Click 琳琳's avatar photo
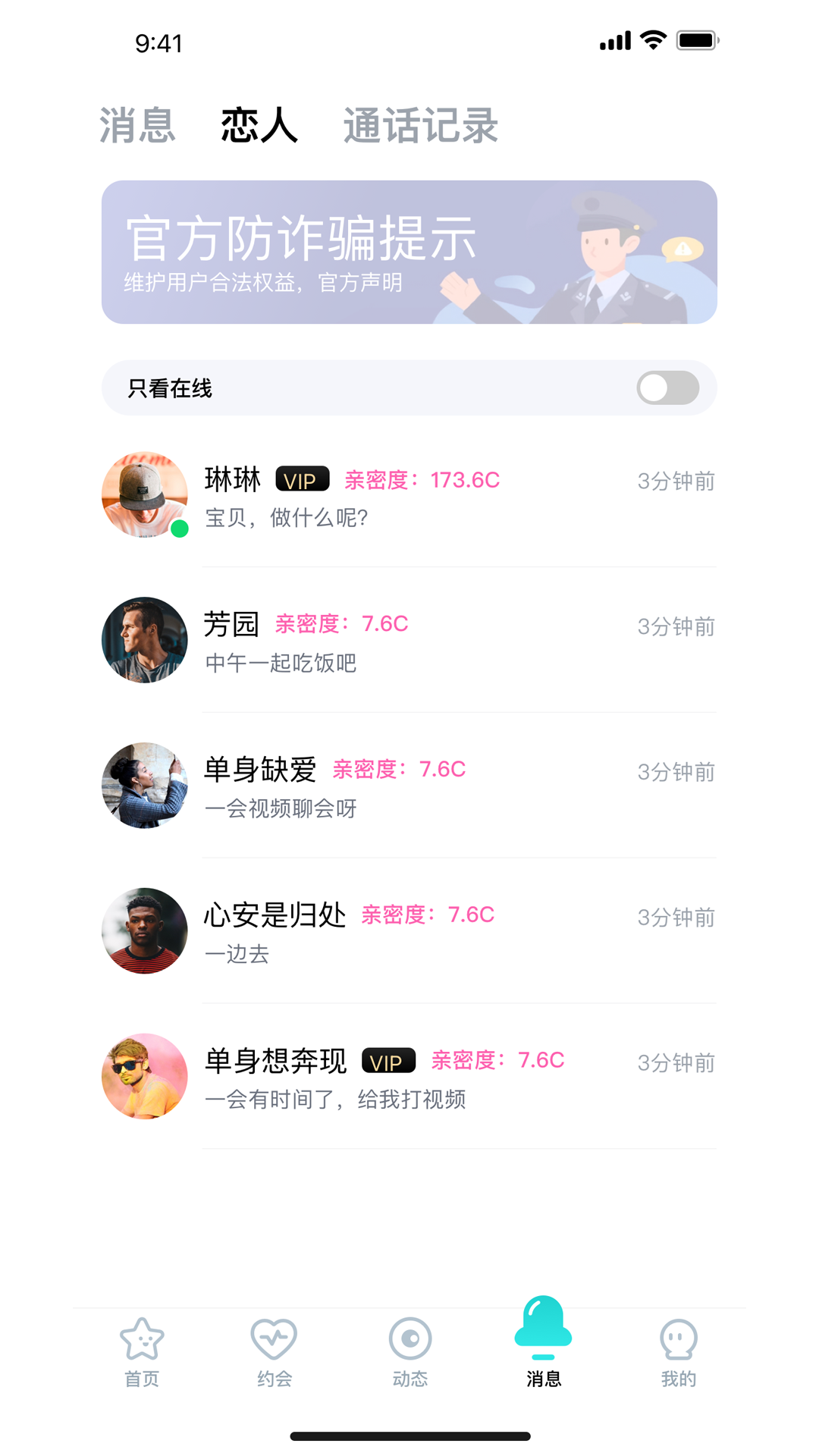The image size is (819, 1456). (x=144, y=495)
